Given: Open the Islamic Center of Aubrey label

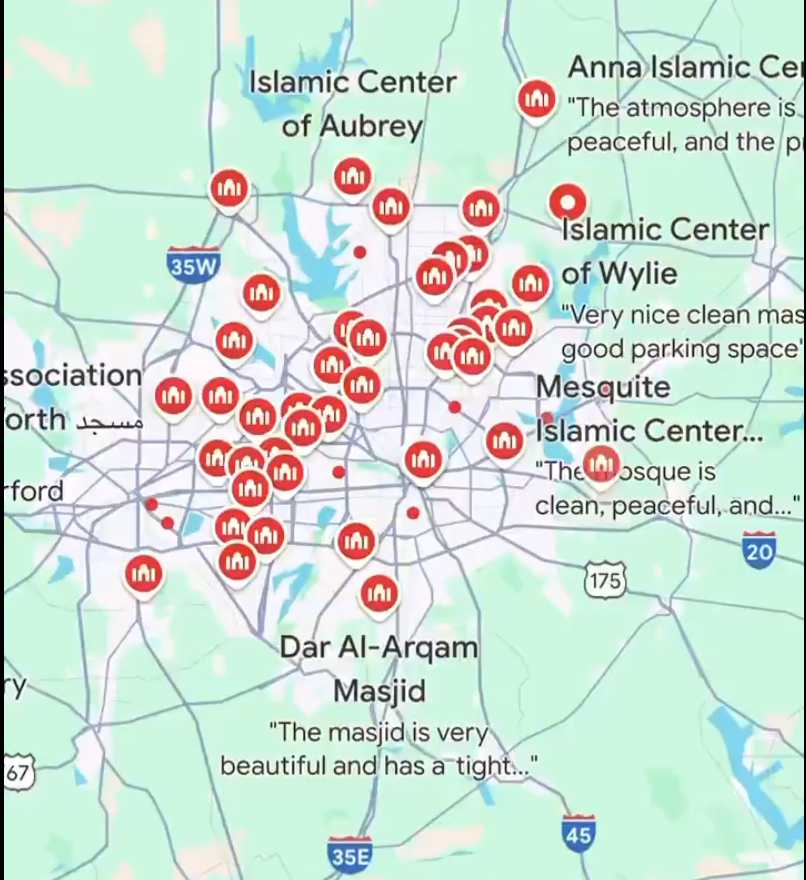Looking at the screenshot, I should coord(352,104).
